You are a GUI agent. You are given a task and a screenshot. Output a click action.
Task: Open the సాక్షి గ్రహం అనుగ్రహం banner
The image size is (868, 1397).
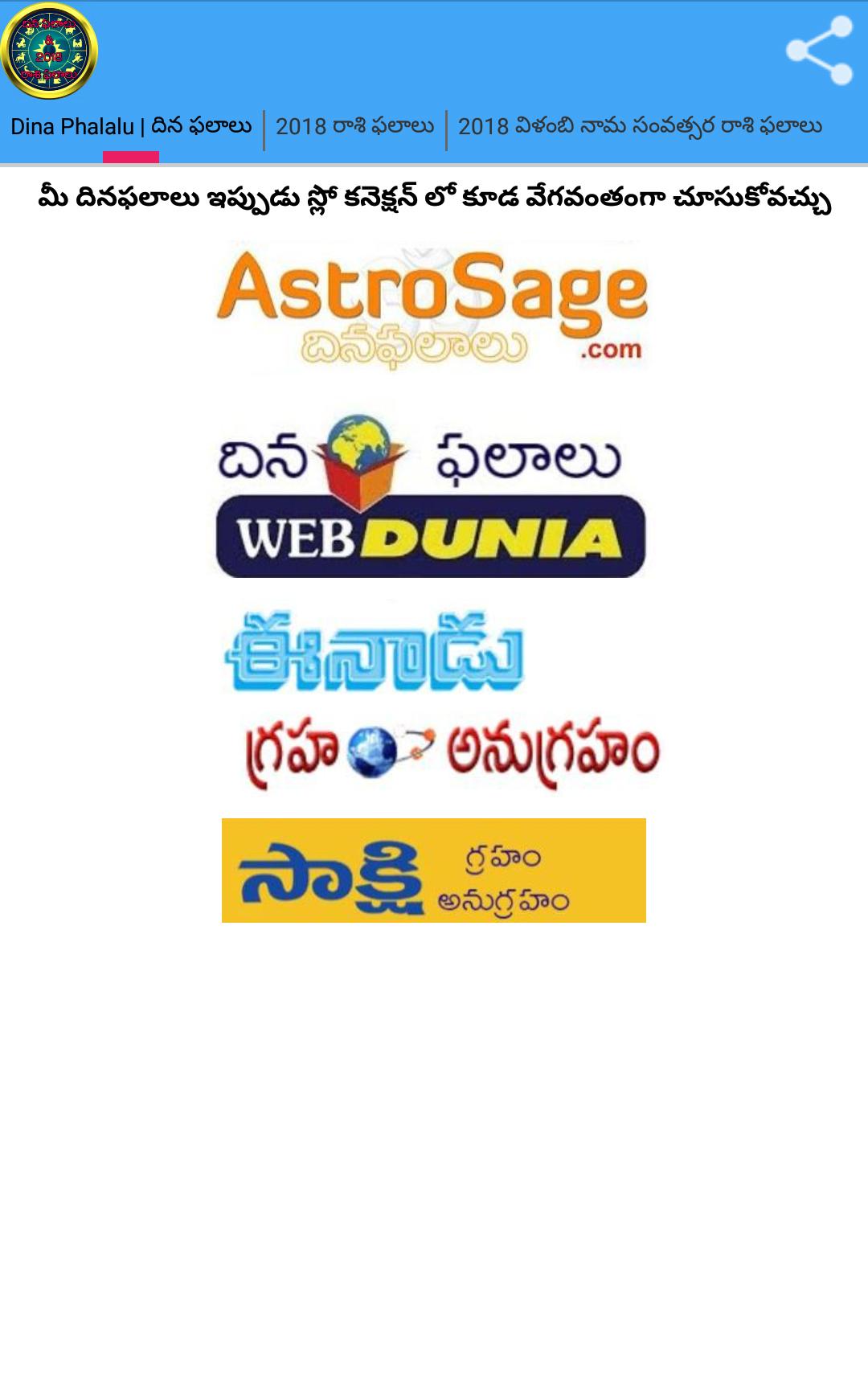pyautogui.click(x=434, y=870)
